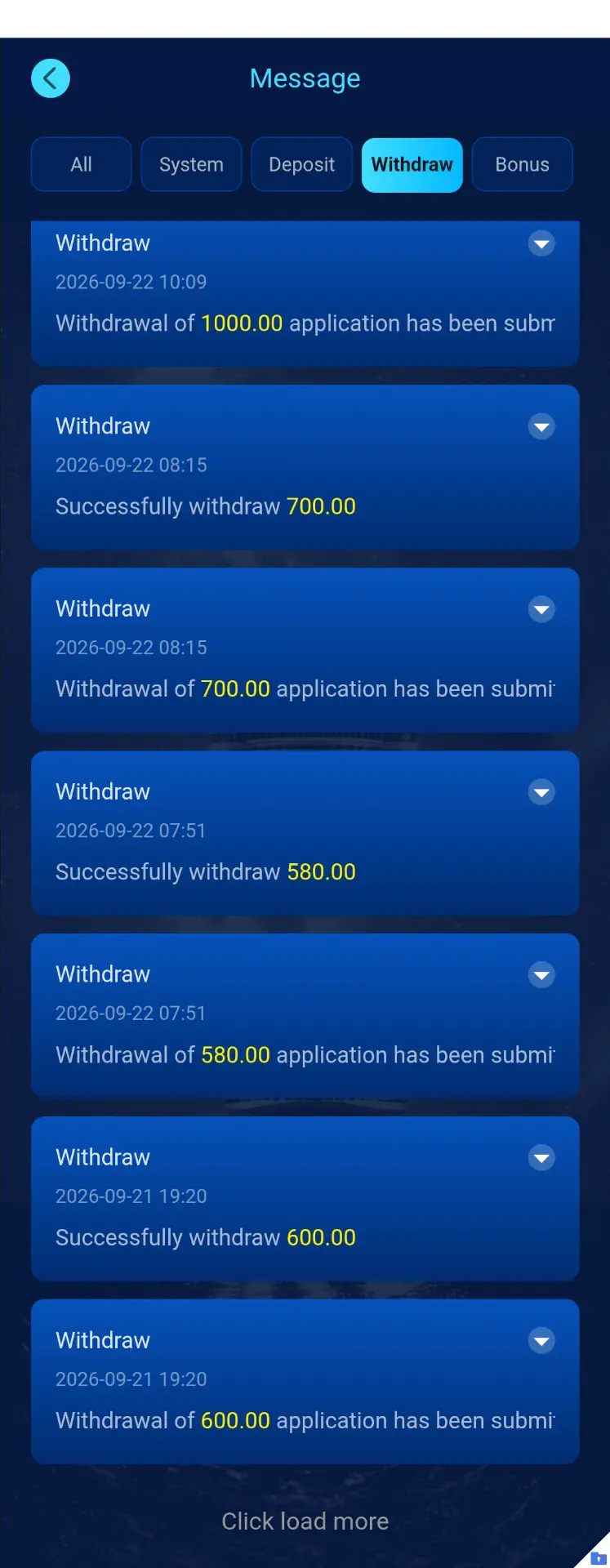Switch to the All tab
The image size is (610, 1568).
click(x=81, y=164)
